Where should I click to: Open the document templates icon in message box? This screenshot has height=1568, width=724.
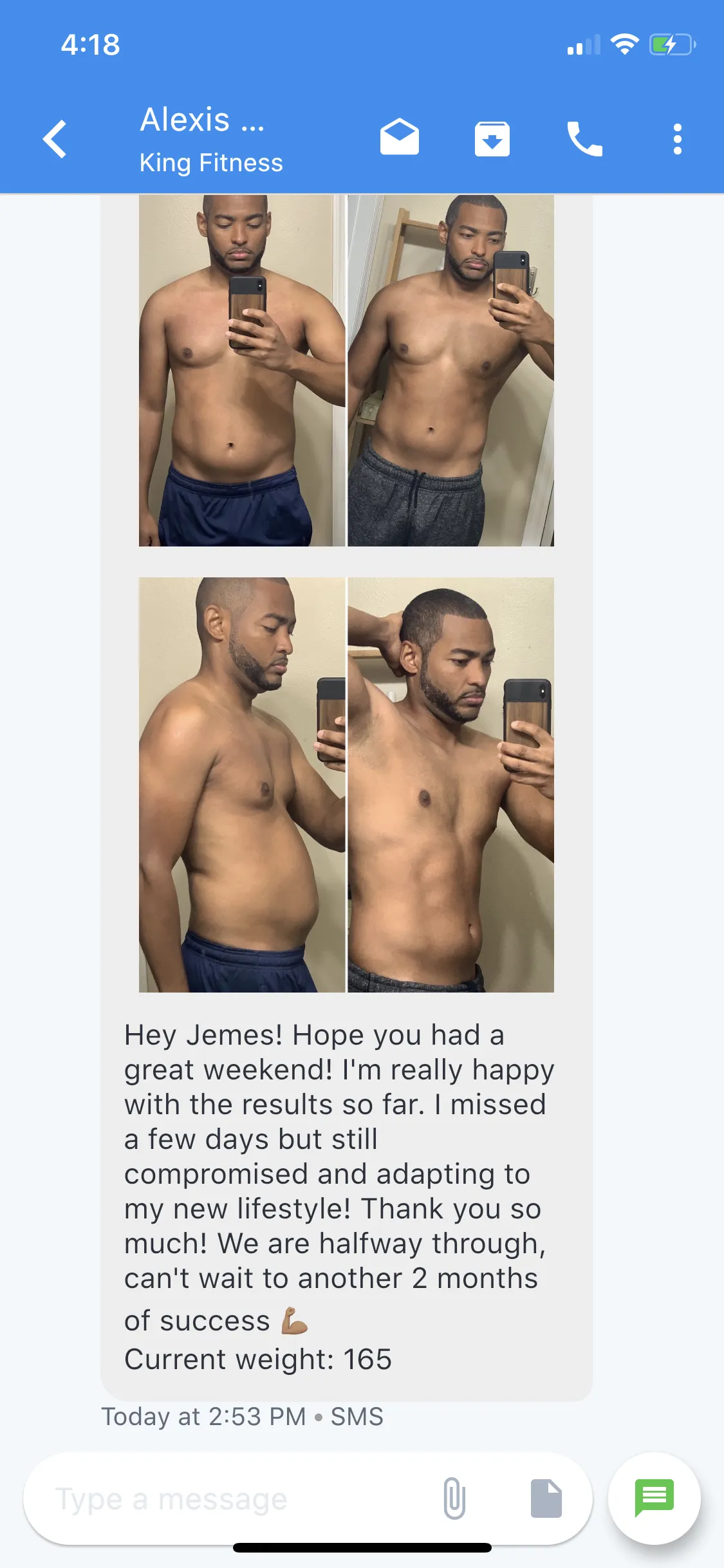pyautogui.click(x=546, y=1498)
